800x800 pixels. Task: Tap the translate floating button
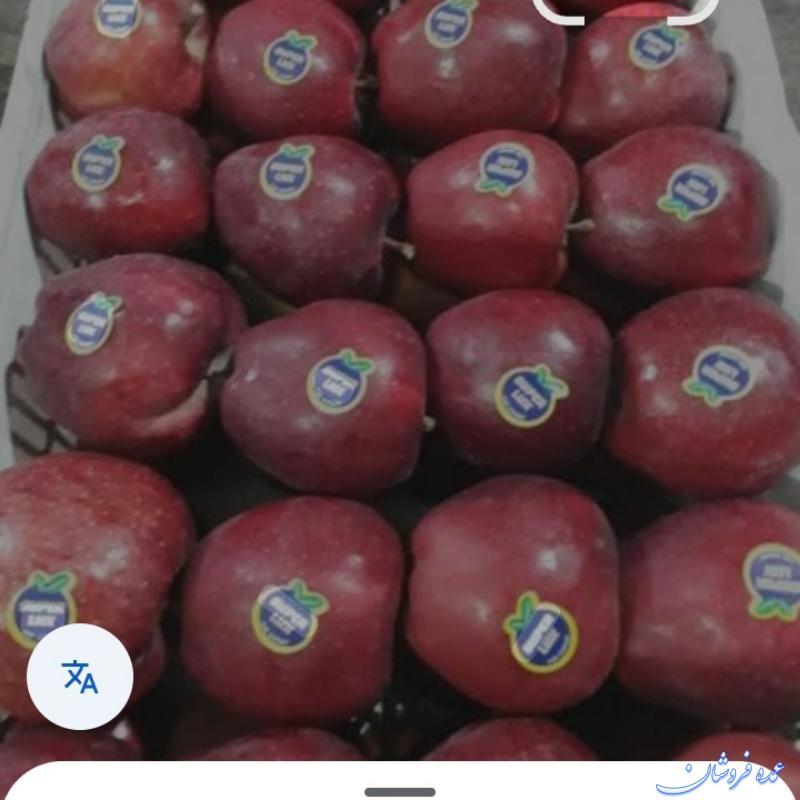[80, 677]
